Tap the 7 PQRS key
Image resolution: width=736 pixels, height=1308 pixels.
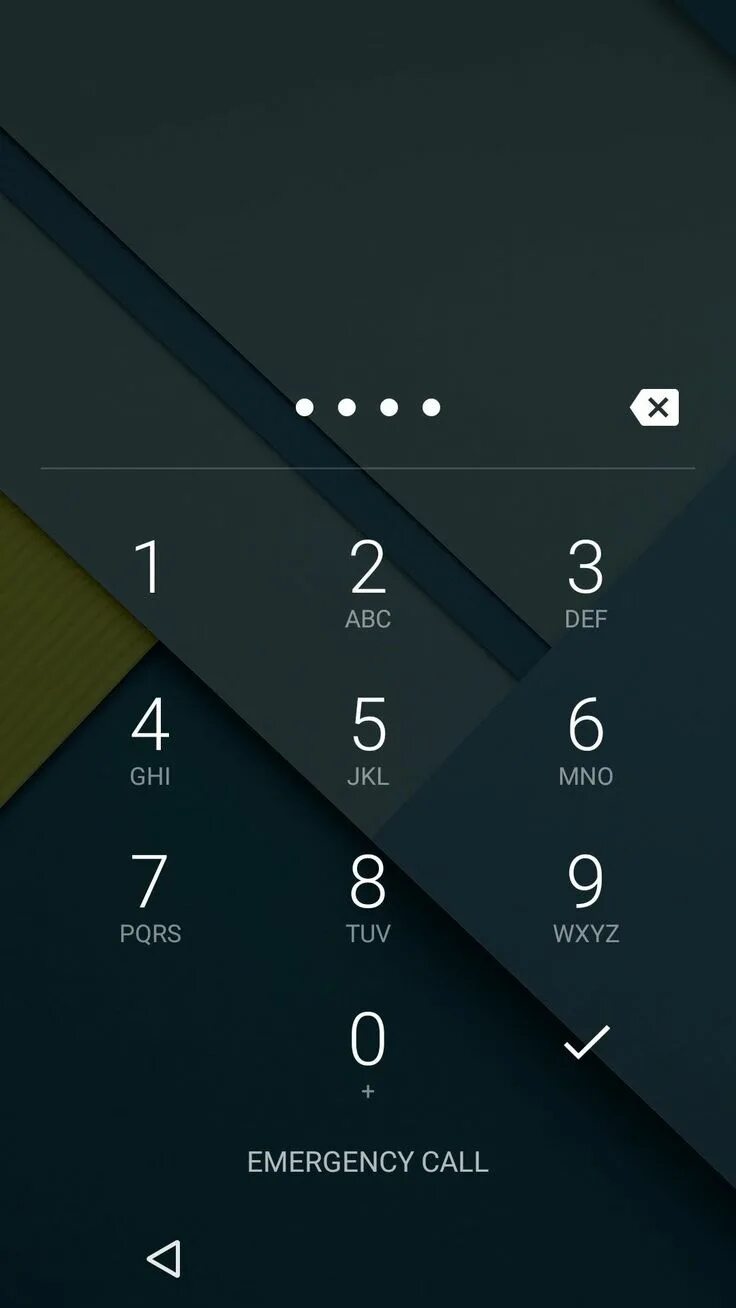[x=150, y=897]
